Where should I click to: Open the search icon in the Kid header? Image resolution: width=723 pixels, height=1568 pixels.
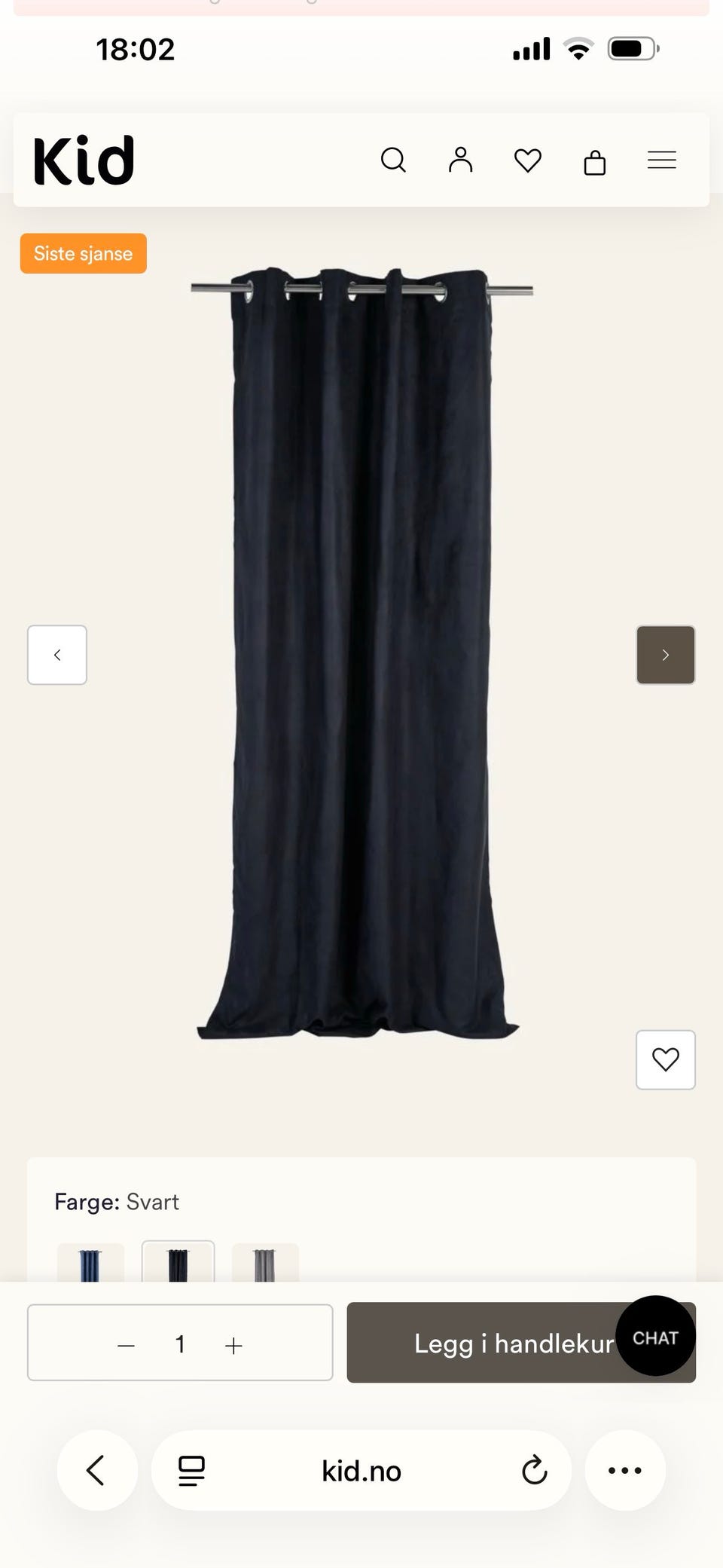click(393, 160)
